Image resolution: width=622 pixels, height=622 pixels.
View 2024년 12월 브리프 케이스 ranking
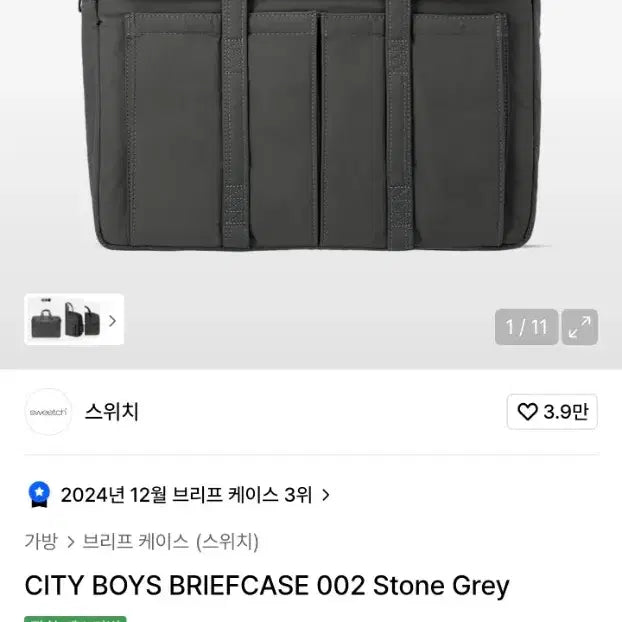point(186,494)
